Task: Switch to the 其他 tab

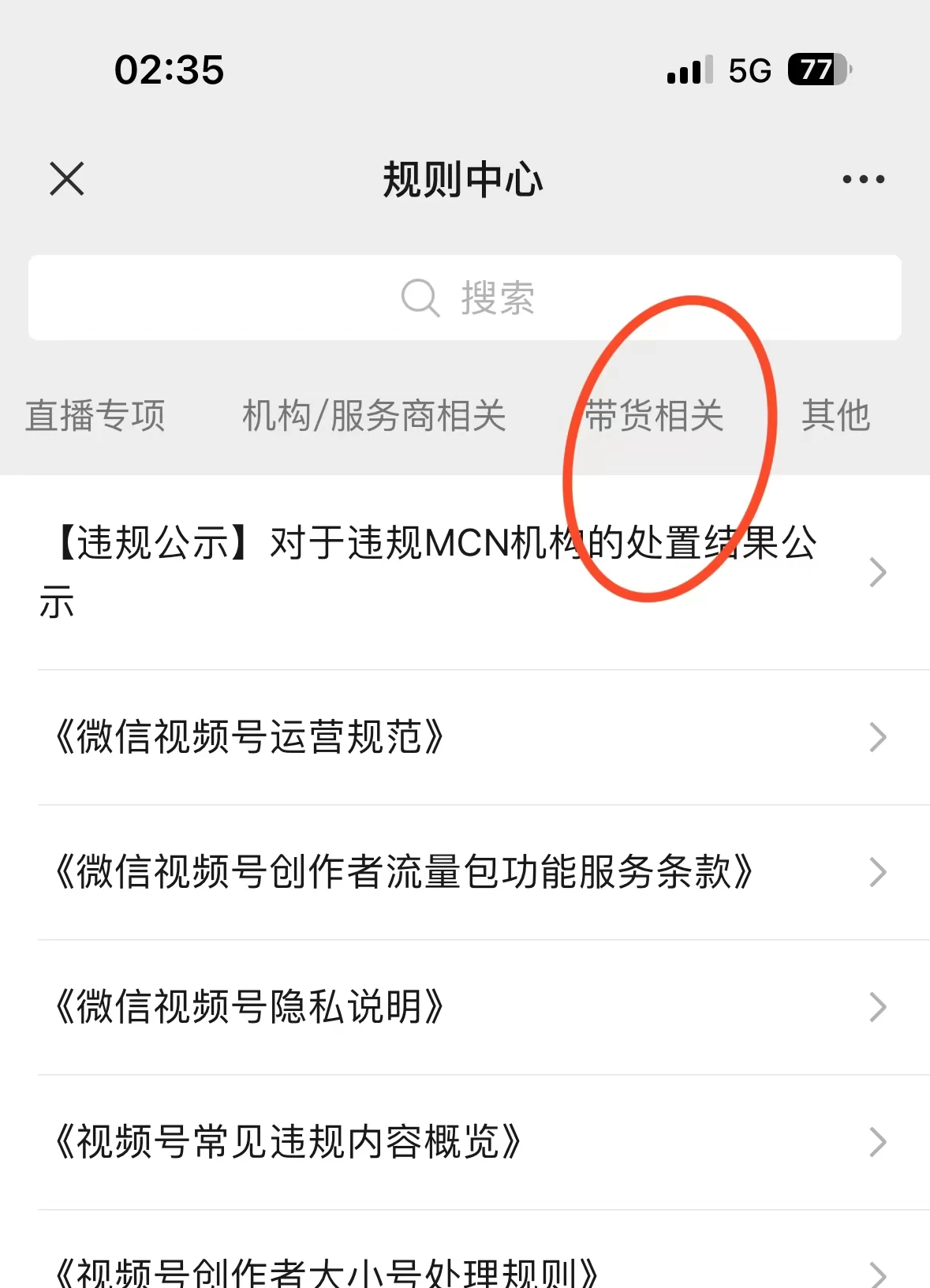Action: tap(835, 417)
